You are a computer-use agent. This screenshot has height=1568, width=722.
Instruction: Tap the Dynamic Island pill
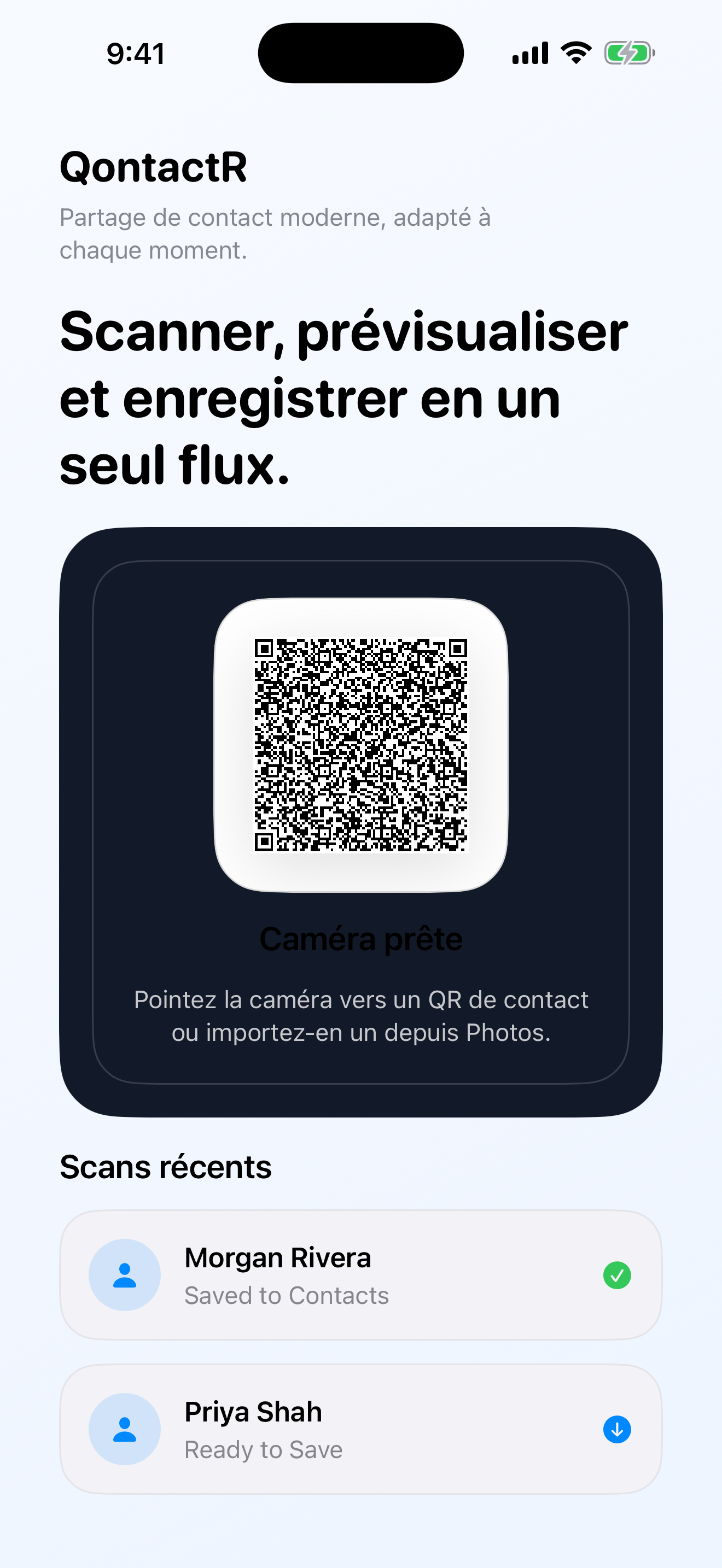coord(361,54)
